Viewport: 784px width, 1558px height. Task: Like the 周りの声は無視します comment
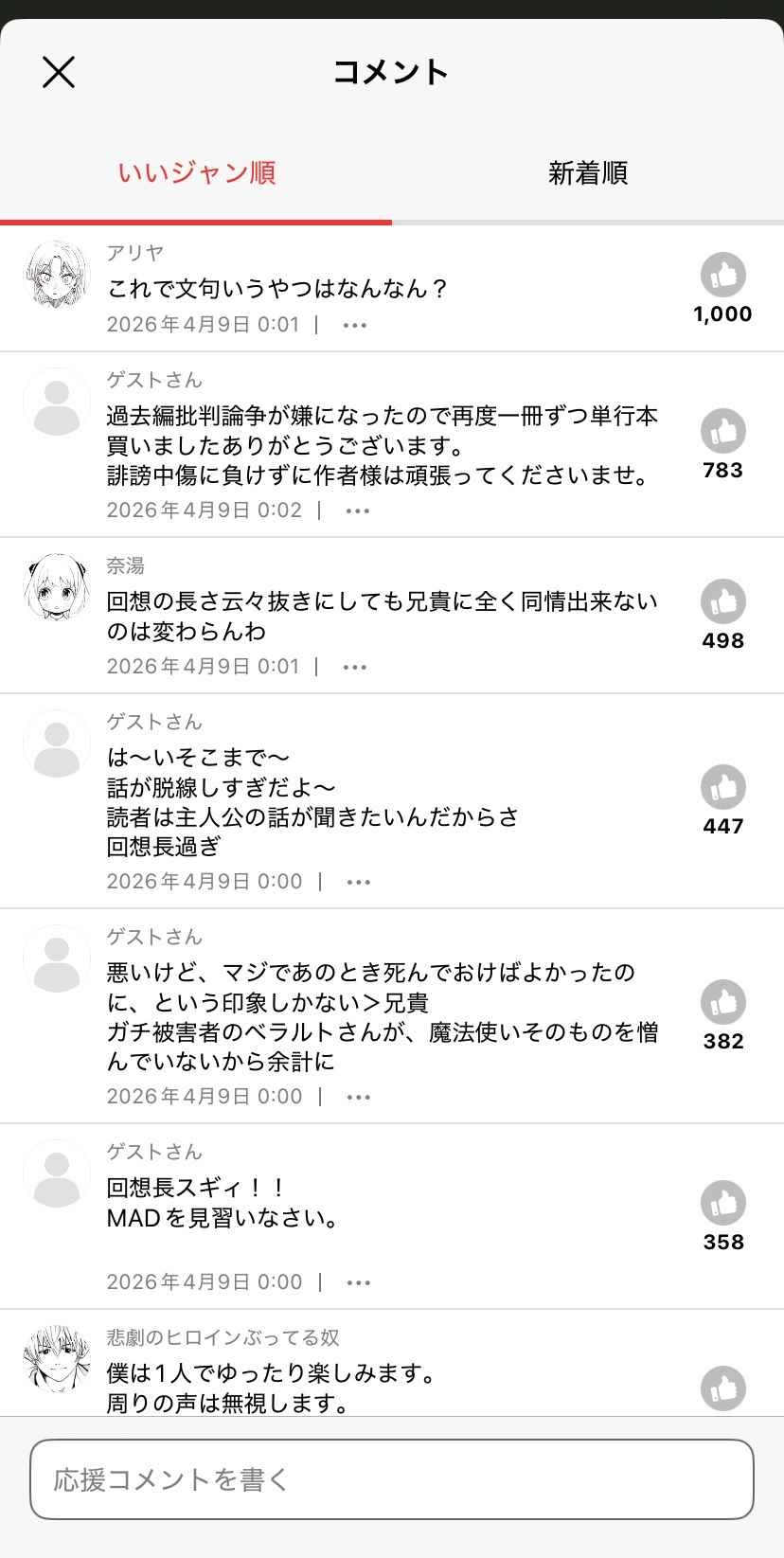coord(723,1388)
